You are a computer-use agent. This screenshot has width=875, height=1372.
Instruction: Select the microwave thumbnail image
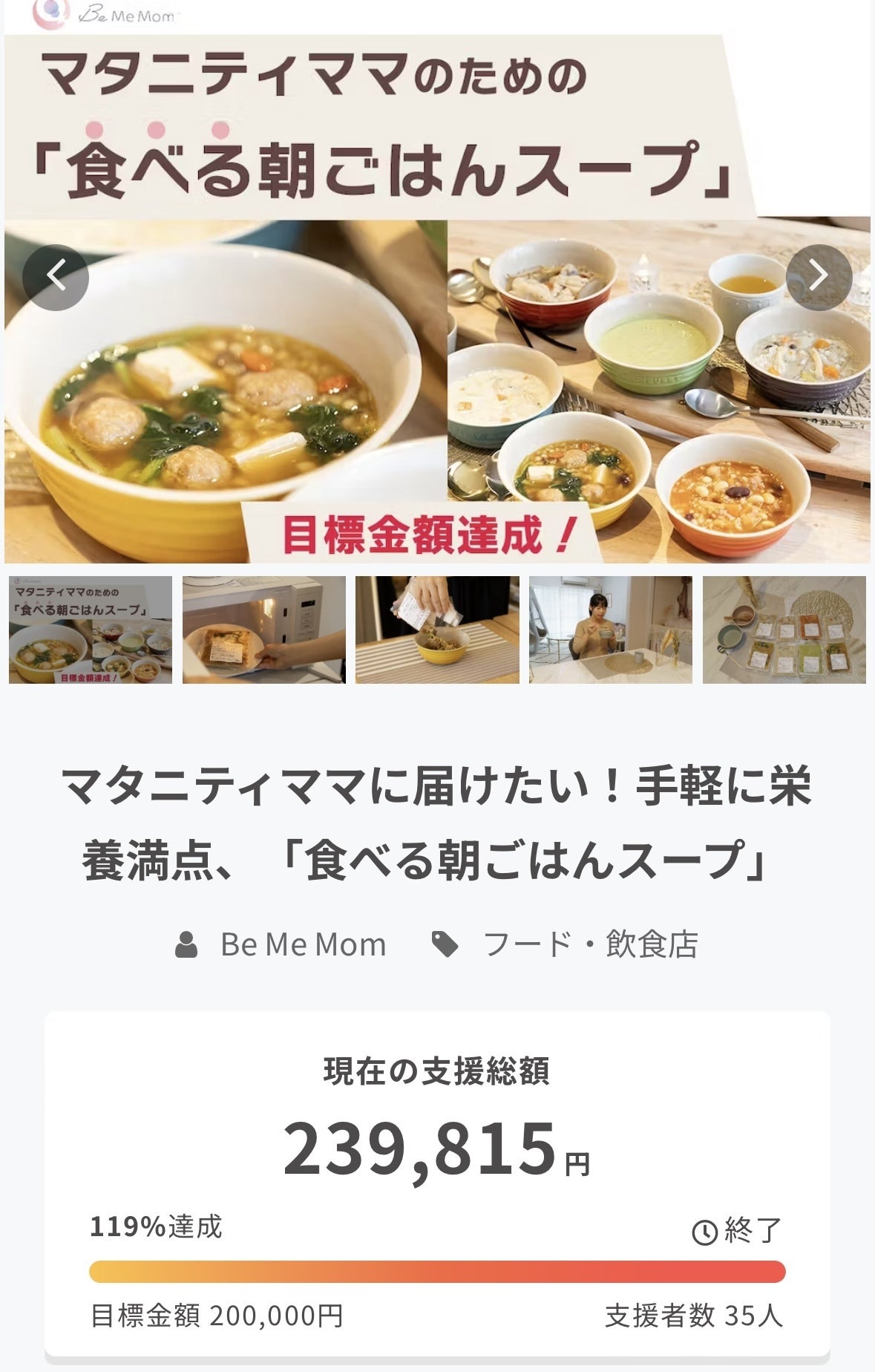tap(264, 630)
